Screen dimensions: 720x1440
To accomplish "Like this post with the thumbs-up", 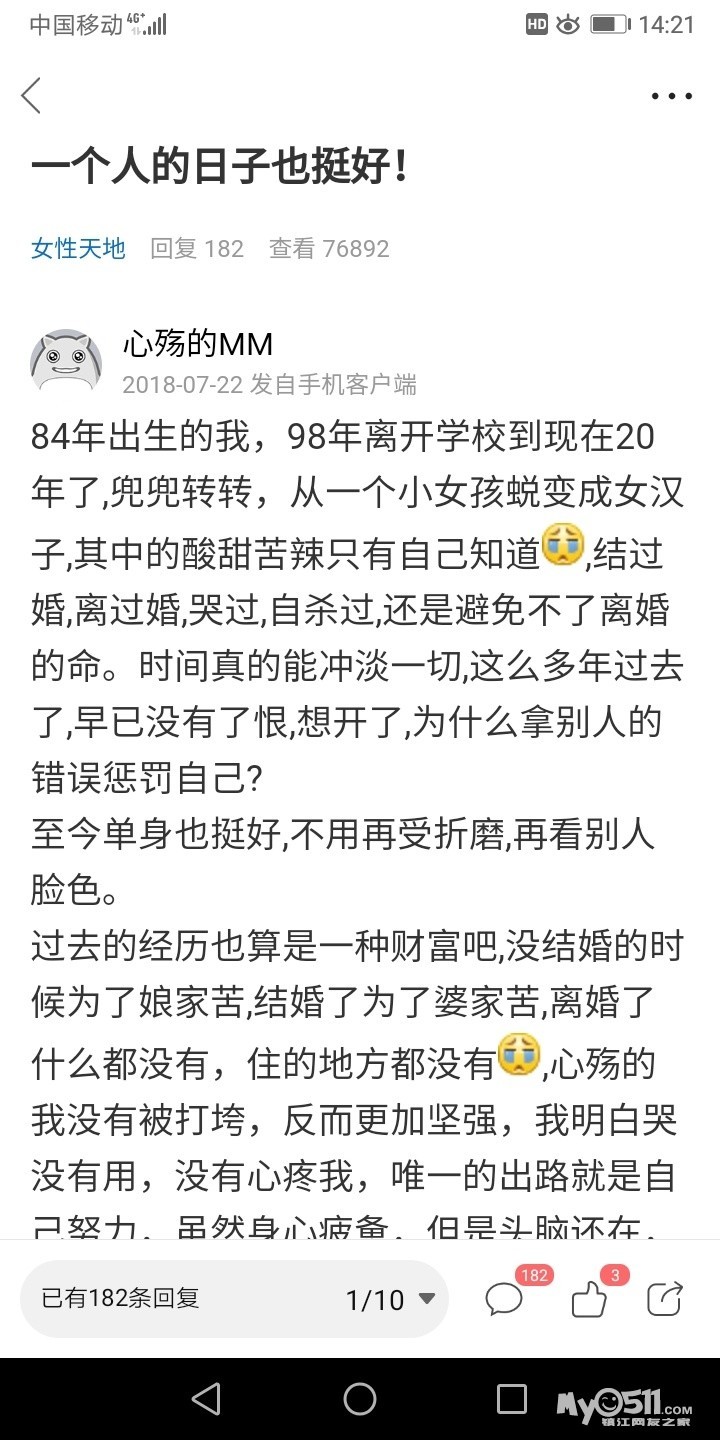I will (x=589, y=1299).
